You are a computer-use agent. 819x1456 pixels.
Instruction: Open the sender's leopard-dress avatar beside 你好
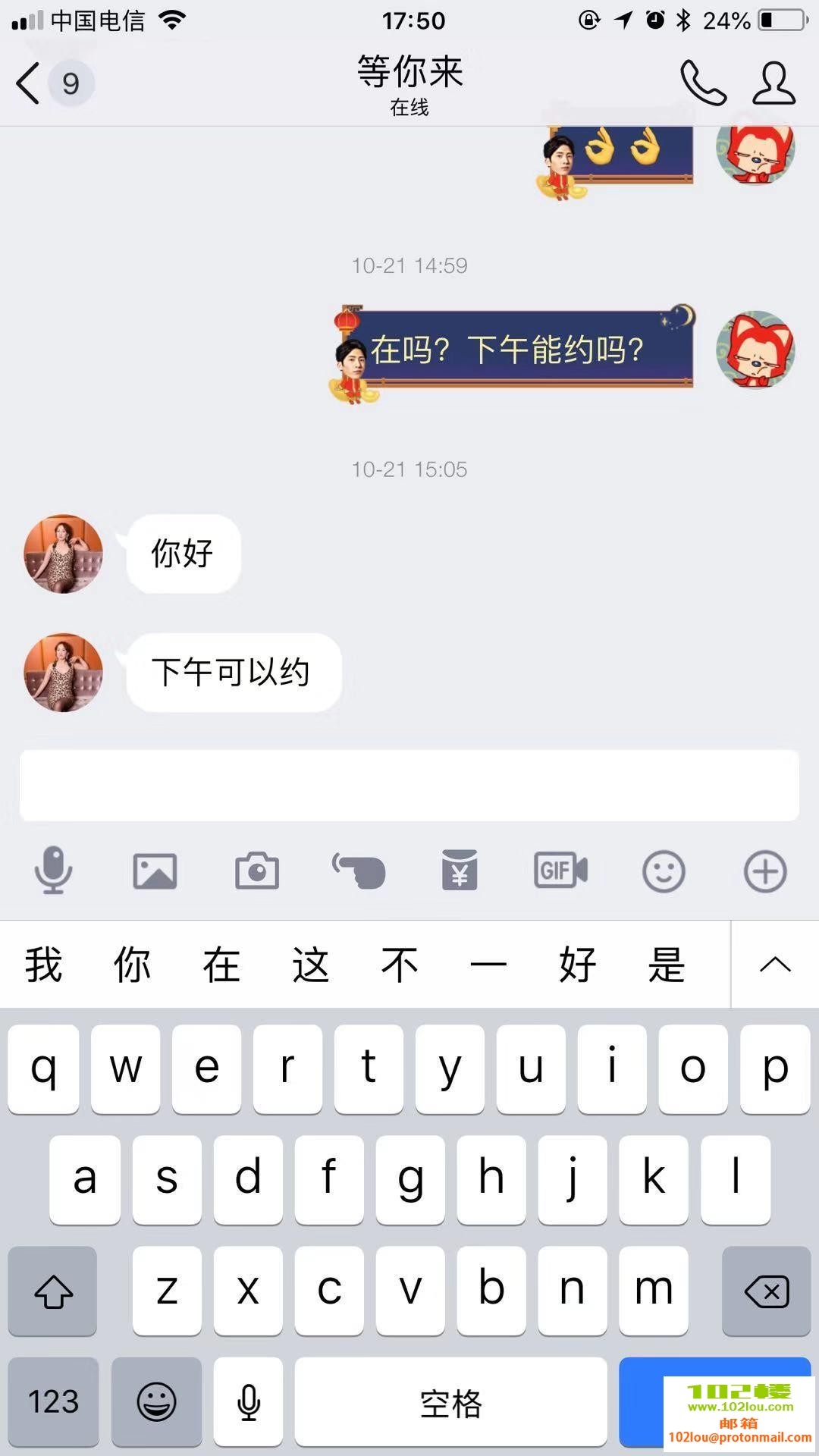[x=64, y=554]
